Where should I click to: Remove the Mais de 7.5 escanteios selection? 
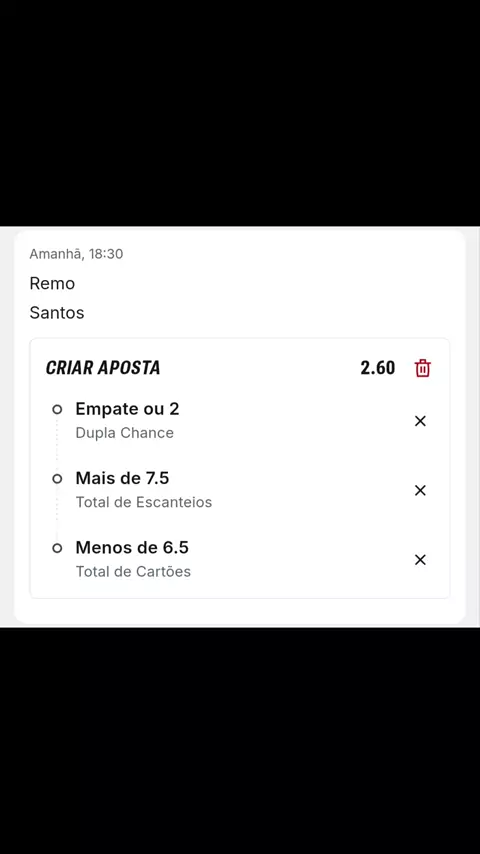pos(420,490)
